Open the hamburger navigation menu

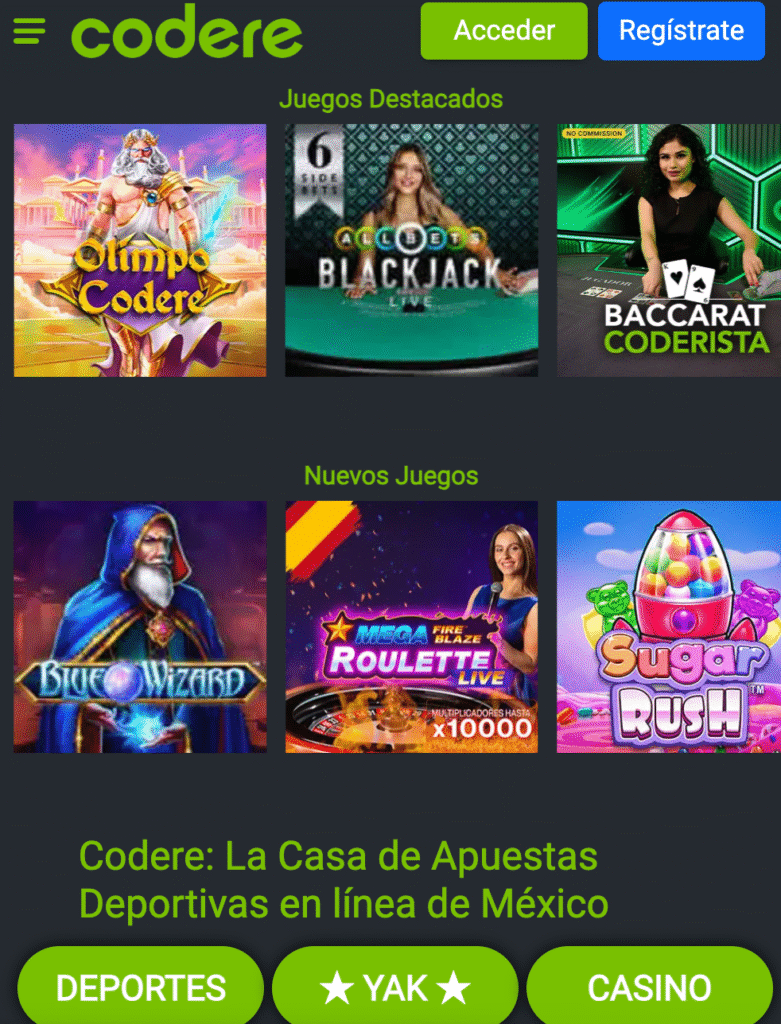tap(28, 30)
